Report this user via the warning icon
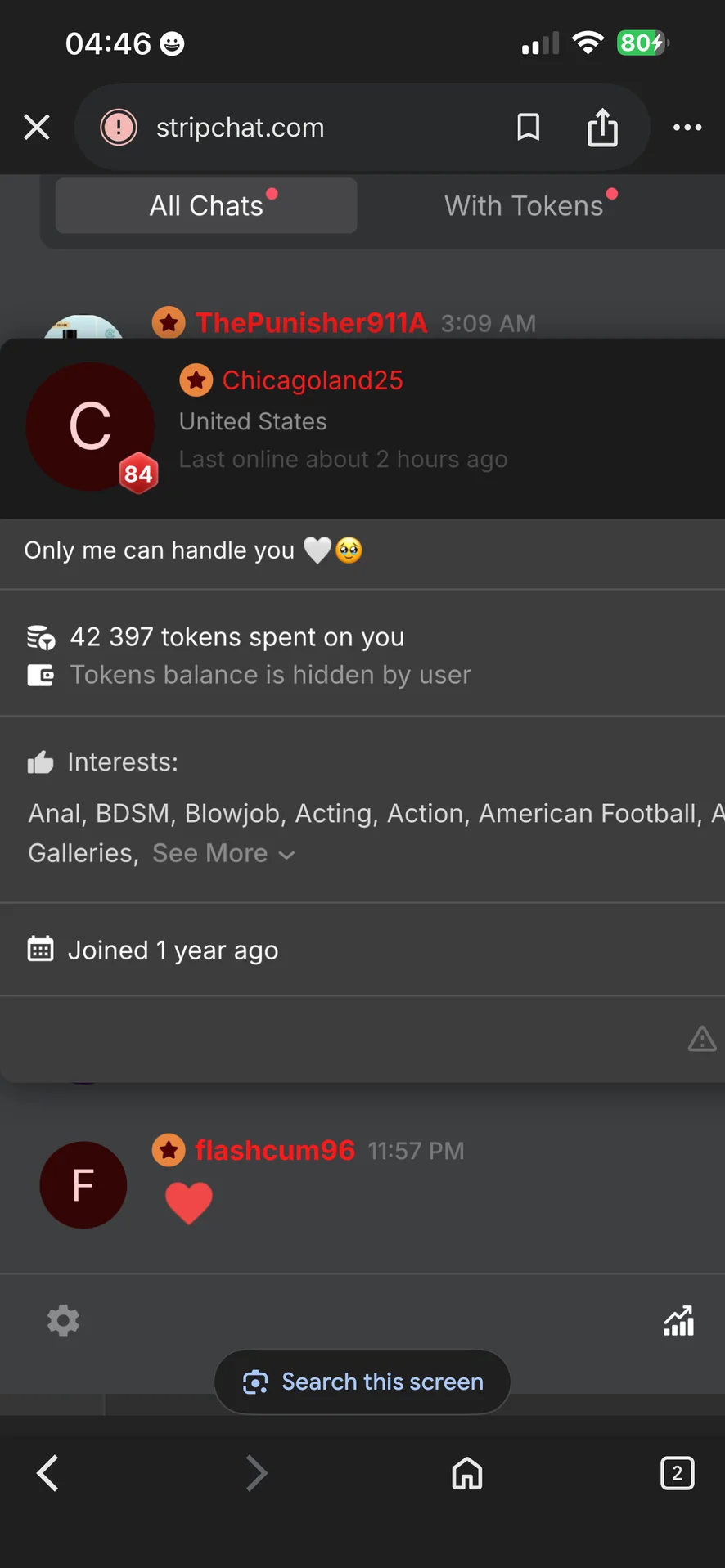This screenshot has width=725, height=1568. click(701, 1039)
